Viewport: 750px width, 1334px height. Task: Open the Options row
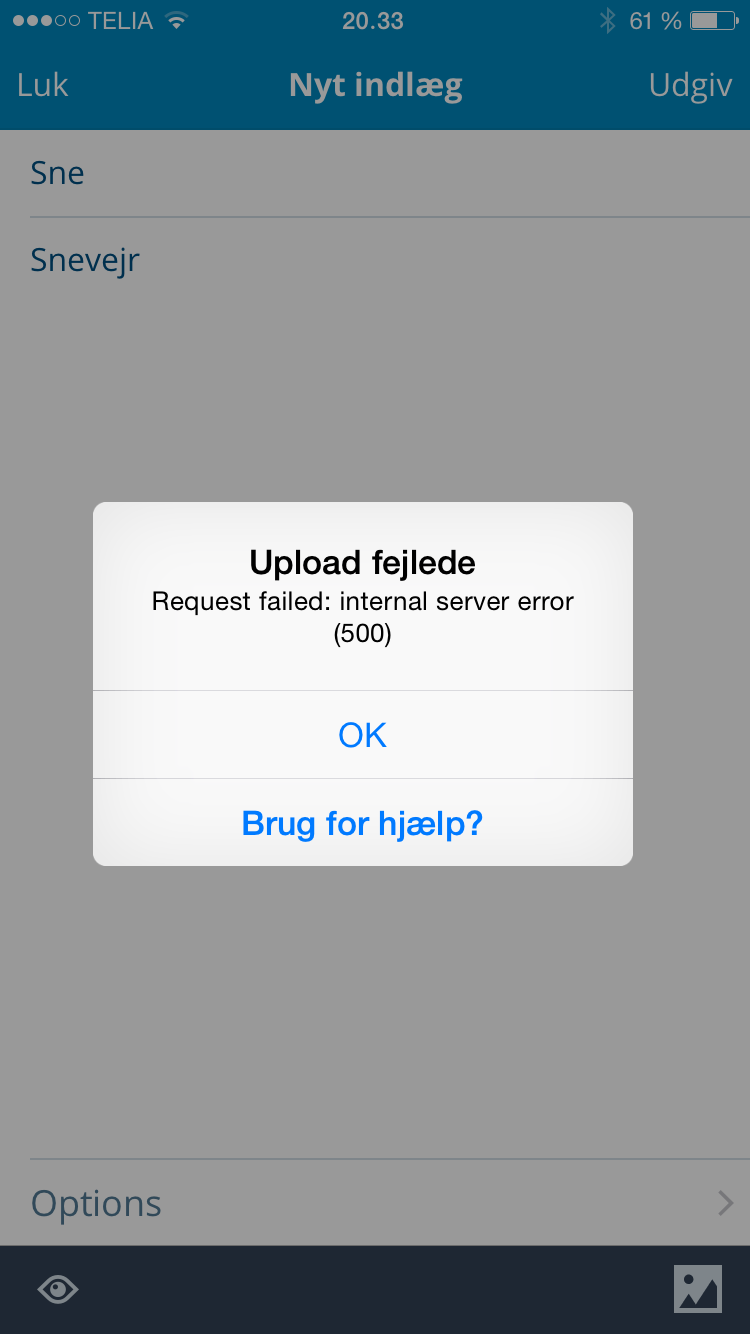(390, 1203)
